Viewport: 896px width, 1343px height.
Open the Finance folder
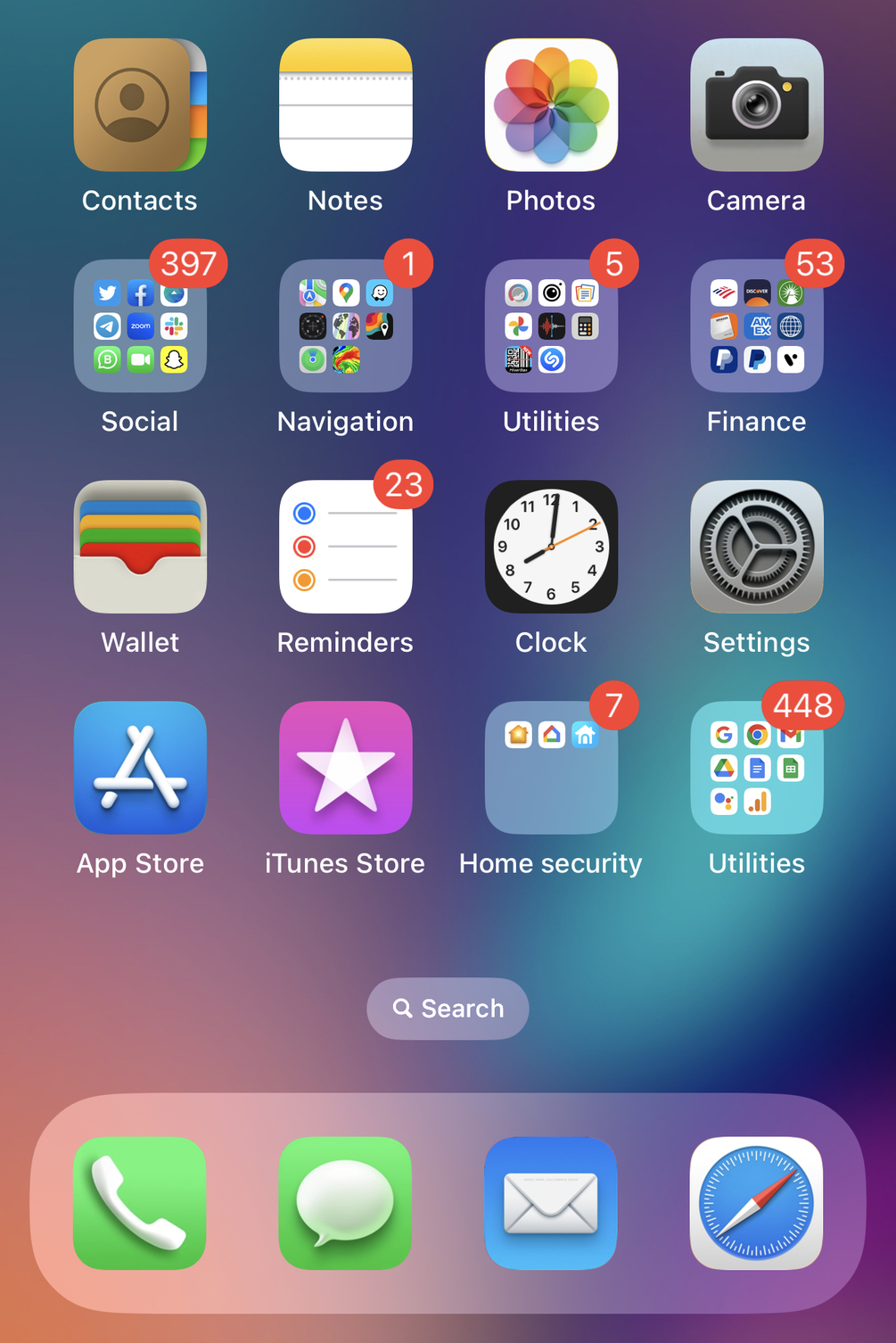tap(756, 326)
